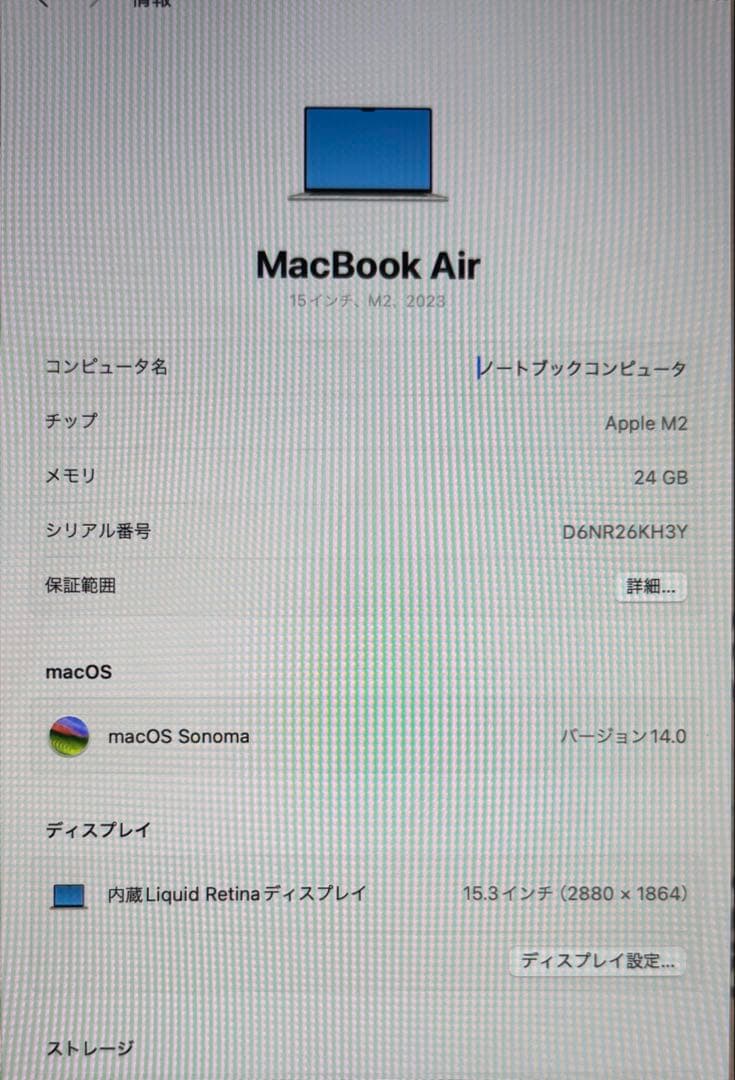Click the 15インチ、M2、2023 subtitle

[366, 301]
